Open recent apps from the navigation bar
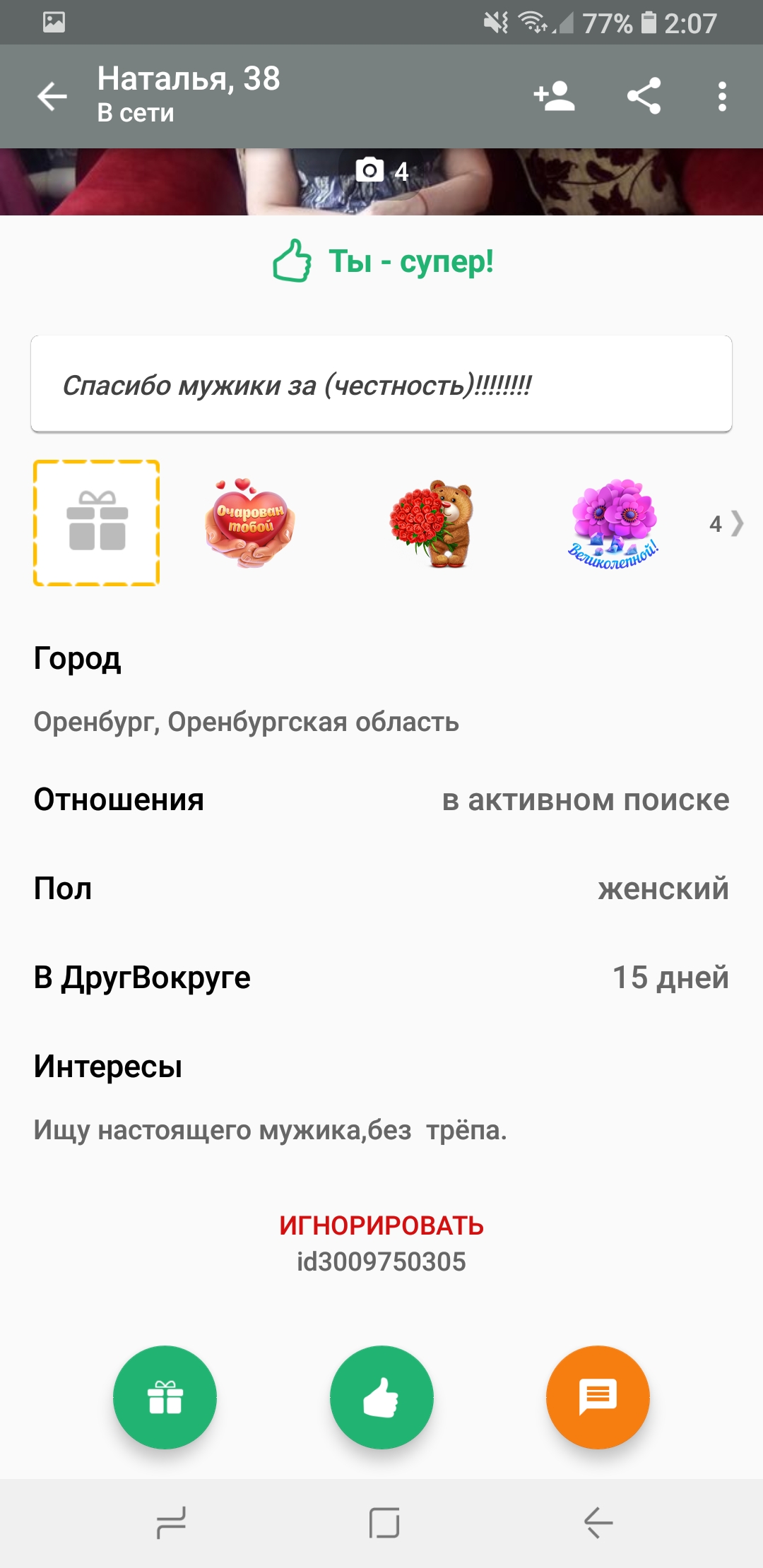Viewport: 763px width, 1568px height. point(171,1522)
